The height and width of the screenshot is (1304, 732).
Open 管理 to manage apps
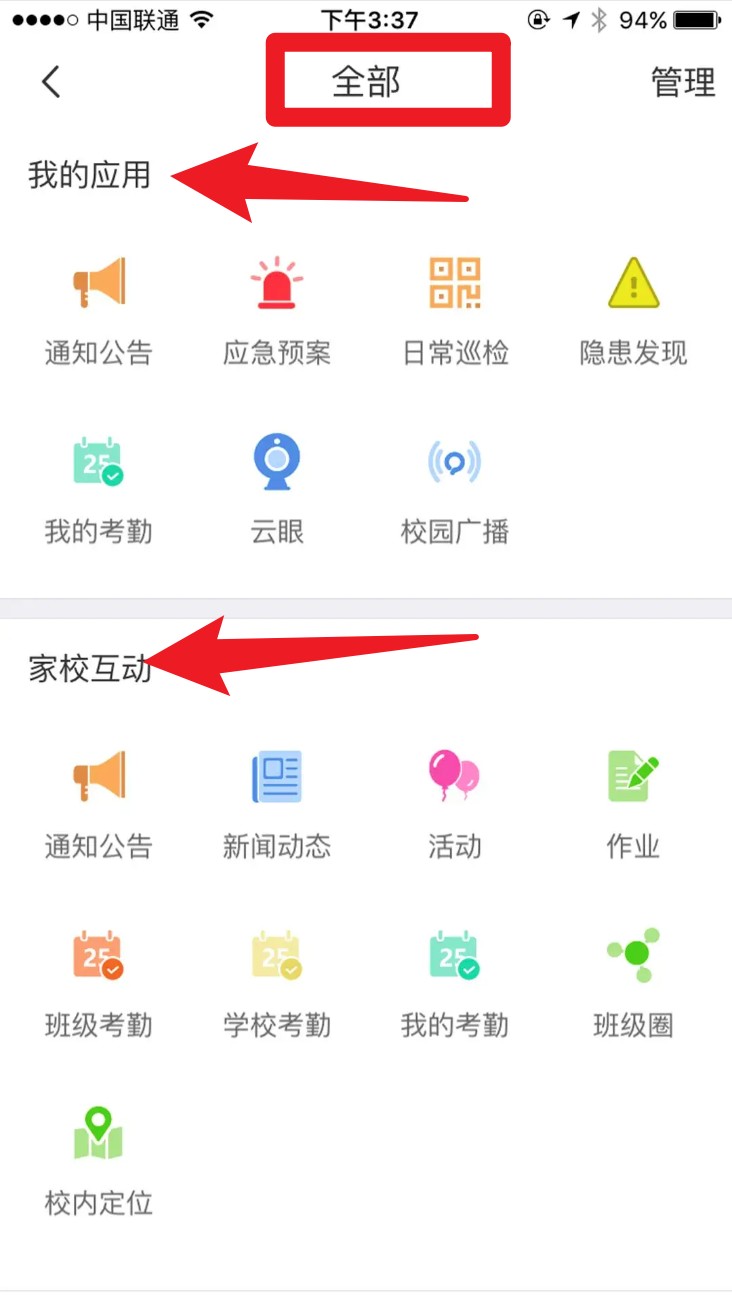click(683, 82)
